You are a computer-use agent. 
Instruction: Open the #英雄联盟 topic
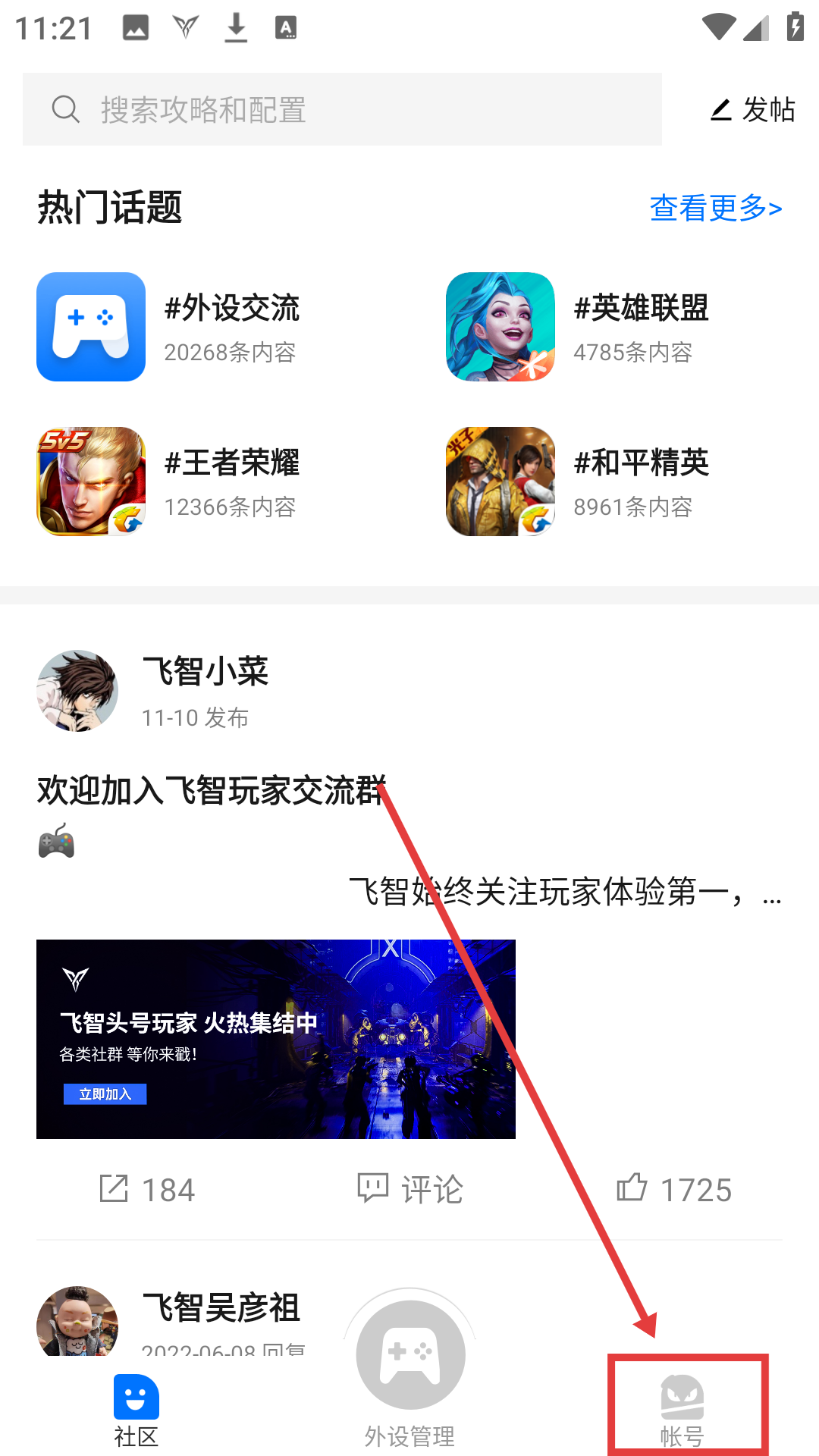[x=576, y=327]
